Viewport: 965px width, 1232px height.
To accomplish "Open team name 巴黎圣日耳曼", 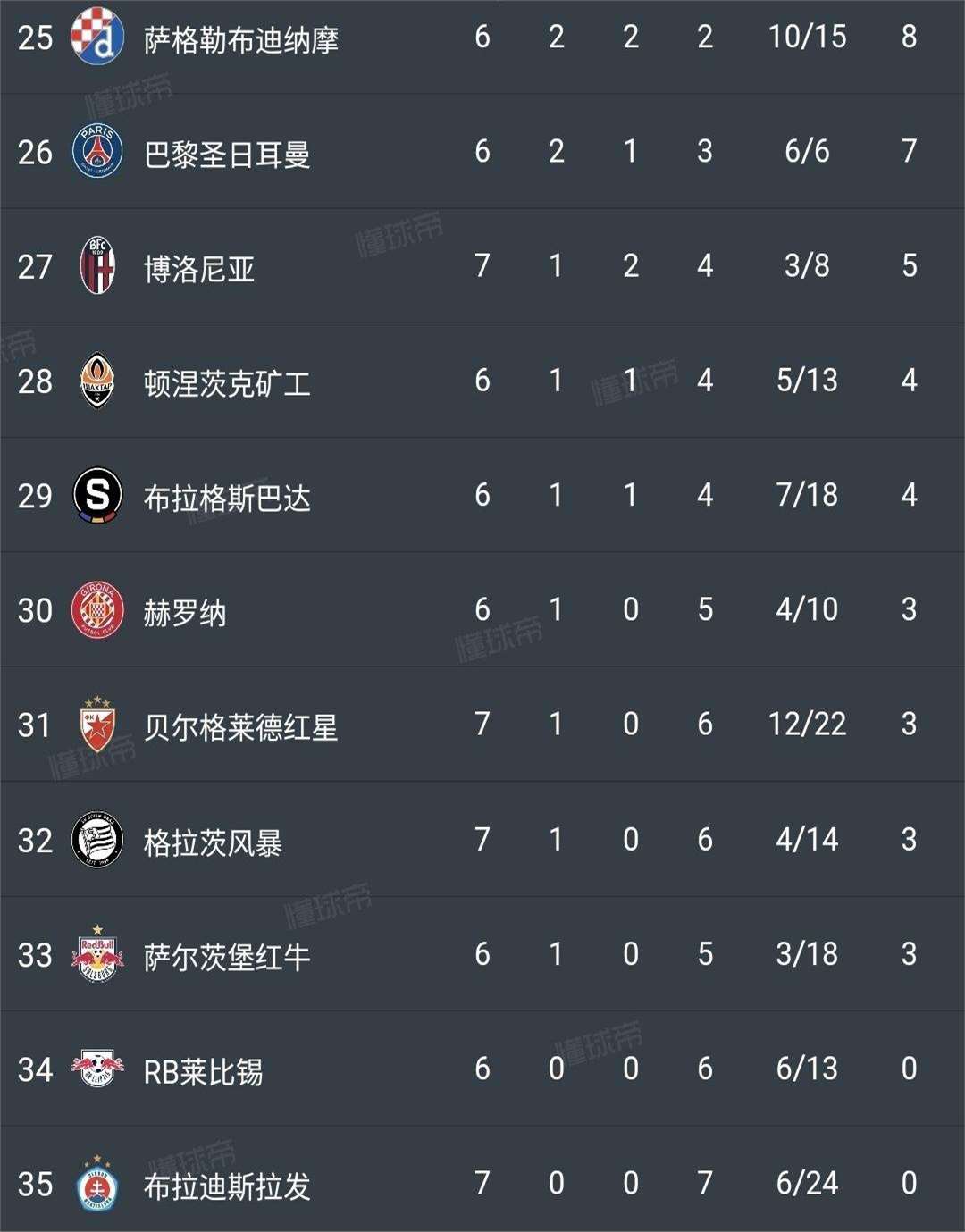I will click(227, 152).
